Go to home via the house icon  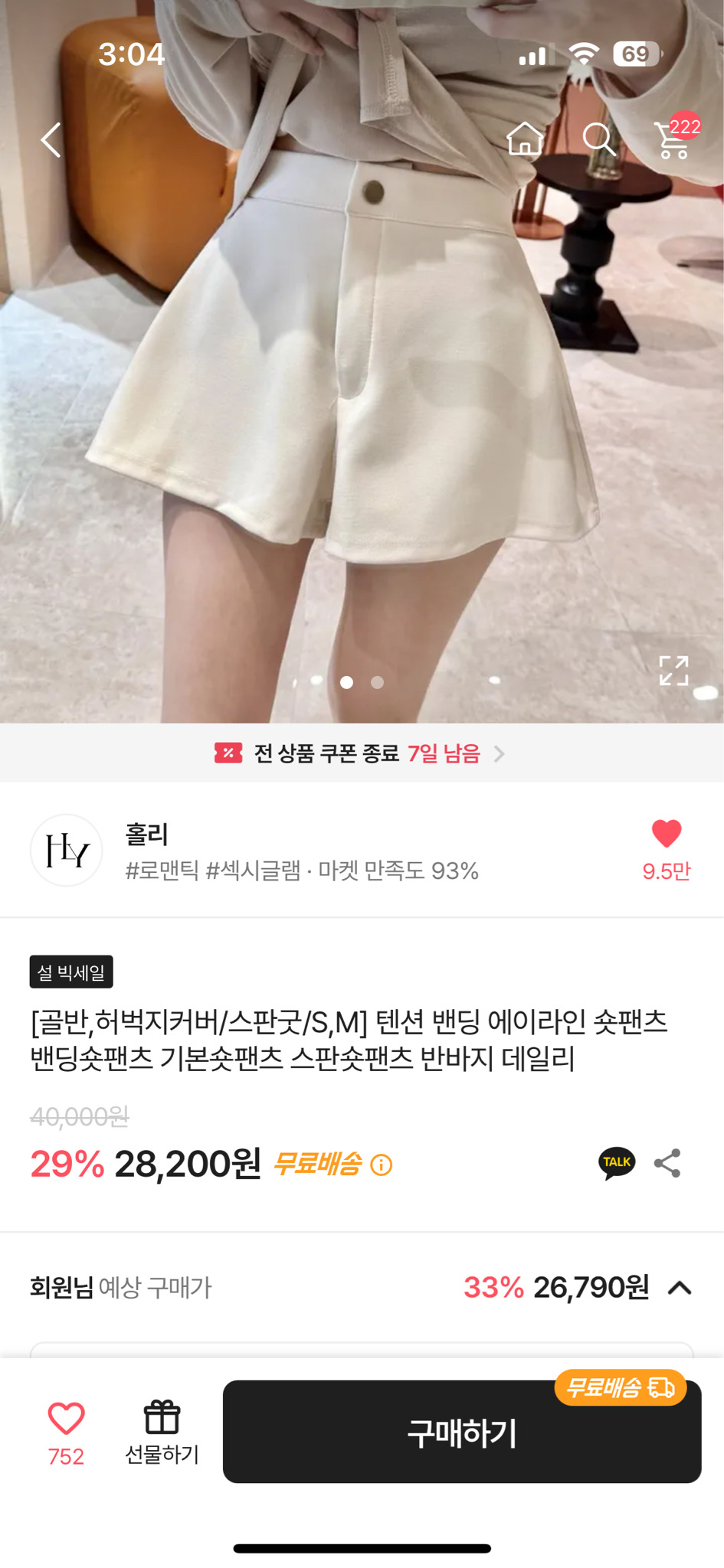pos(524,140)
